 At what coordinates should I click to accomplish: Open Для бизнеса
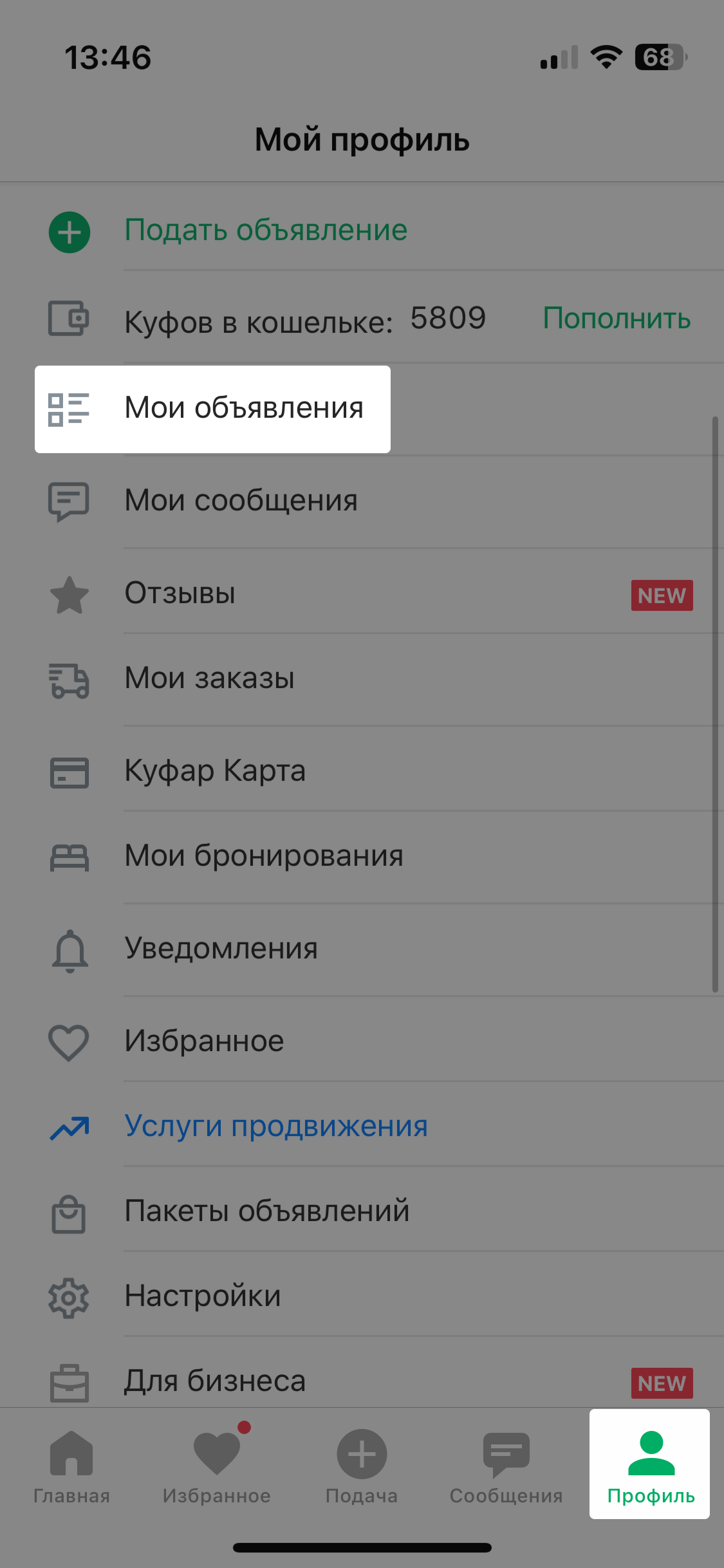pos(215,1381)
